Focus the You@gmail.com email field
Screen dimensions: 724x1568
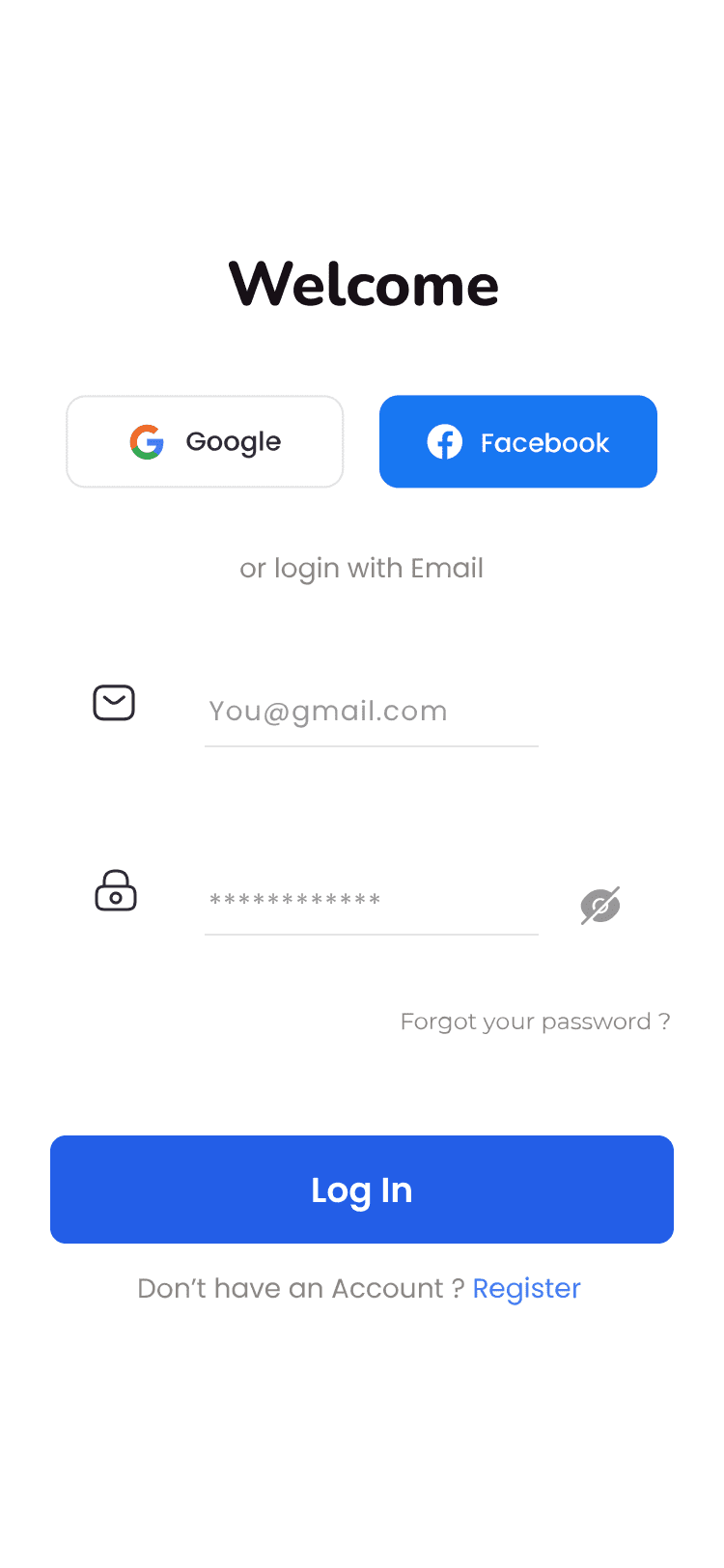372,713
